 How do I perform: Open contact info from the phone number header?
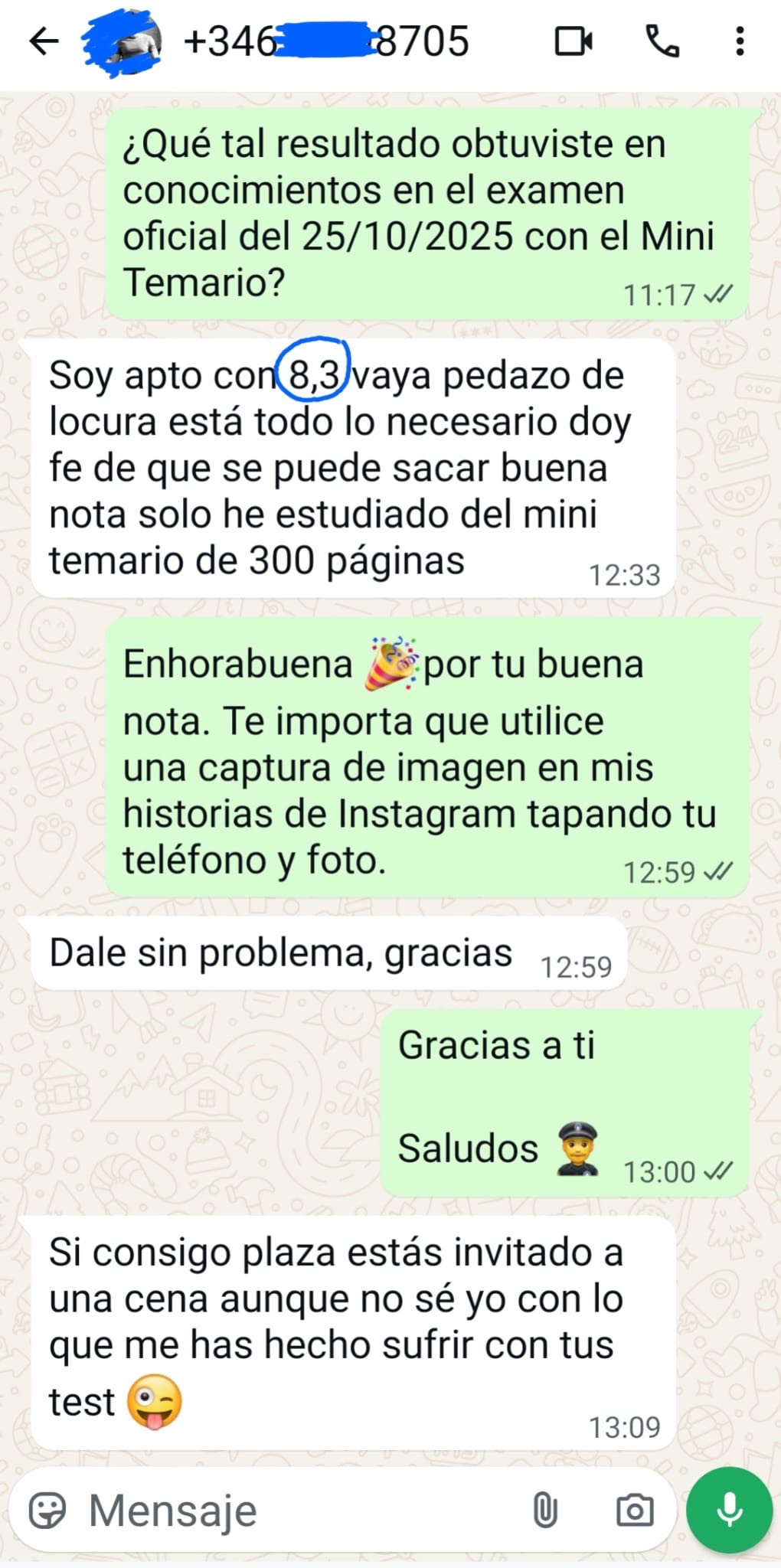326,41
